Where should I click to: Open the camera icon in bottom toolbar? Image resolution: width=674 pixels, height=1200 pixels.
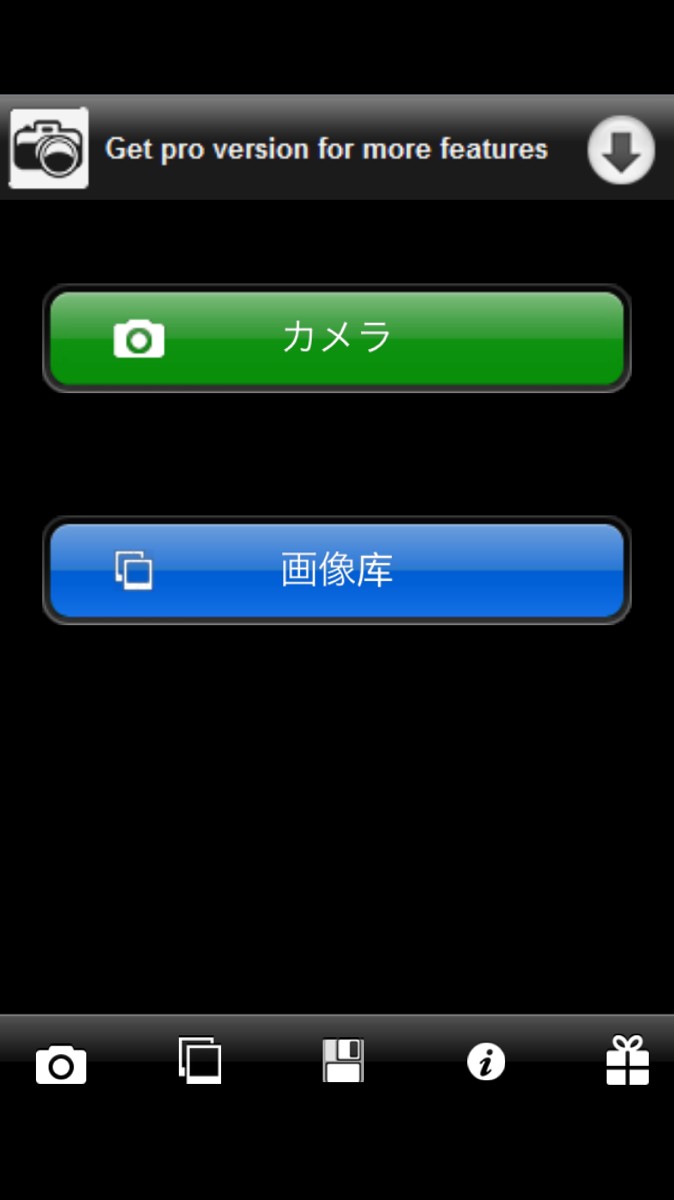(x=61, y=1064)
